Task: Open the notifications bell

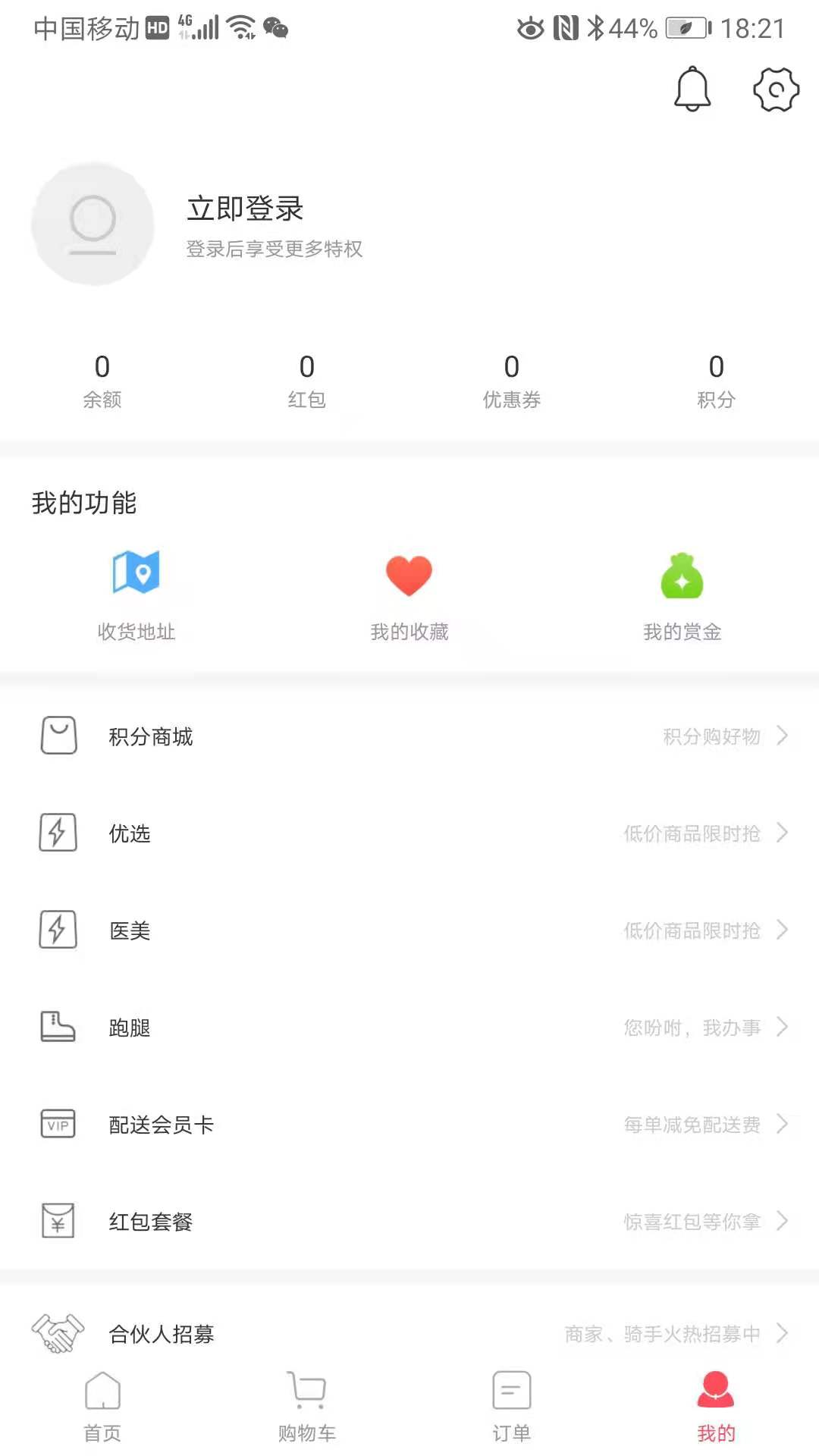Action: point(692,89)
